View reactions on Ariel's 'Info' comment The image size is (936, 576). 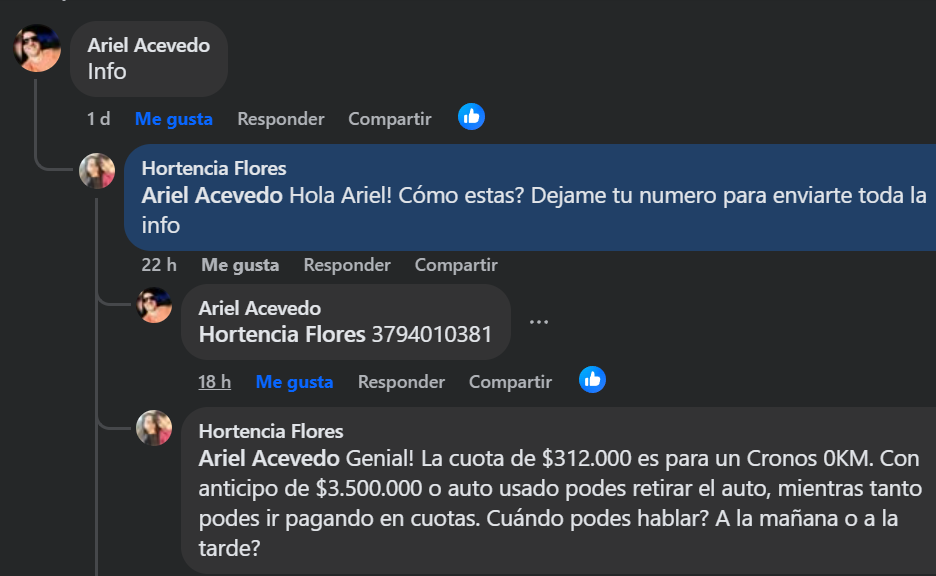[471, 117]
